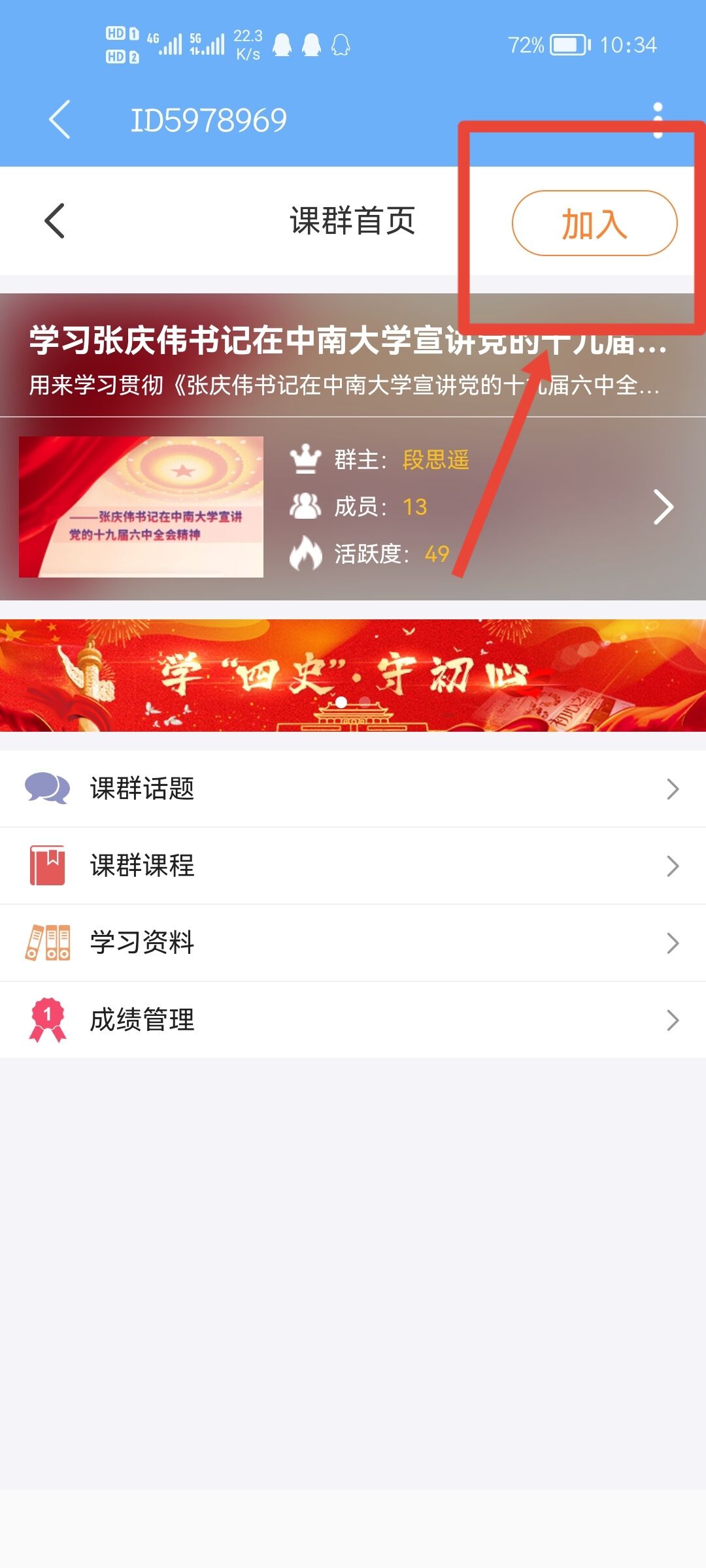Open 学习资料 materials
Screen dimensions: 706x1568
353,943
